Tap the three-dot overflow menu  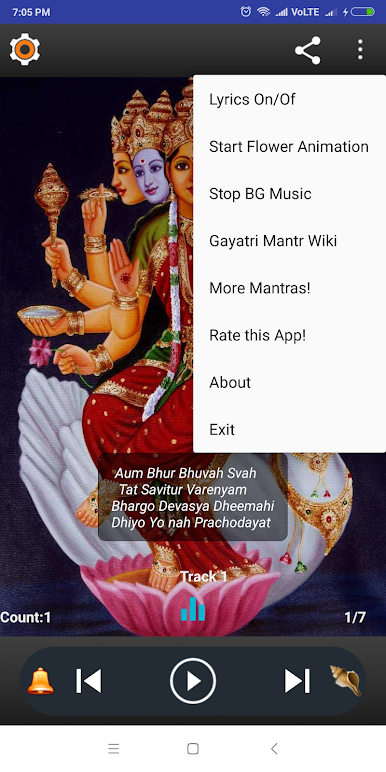pos(360,50)
